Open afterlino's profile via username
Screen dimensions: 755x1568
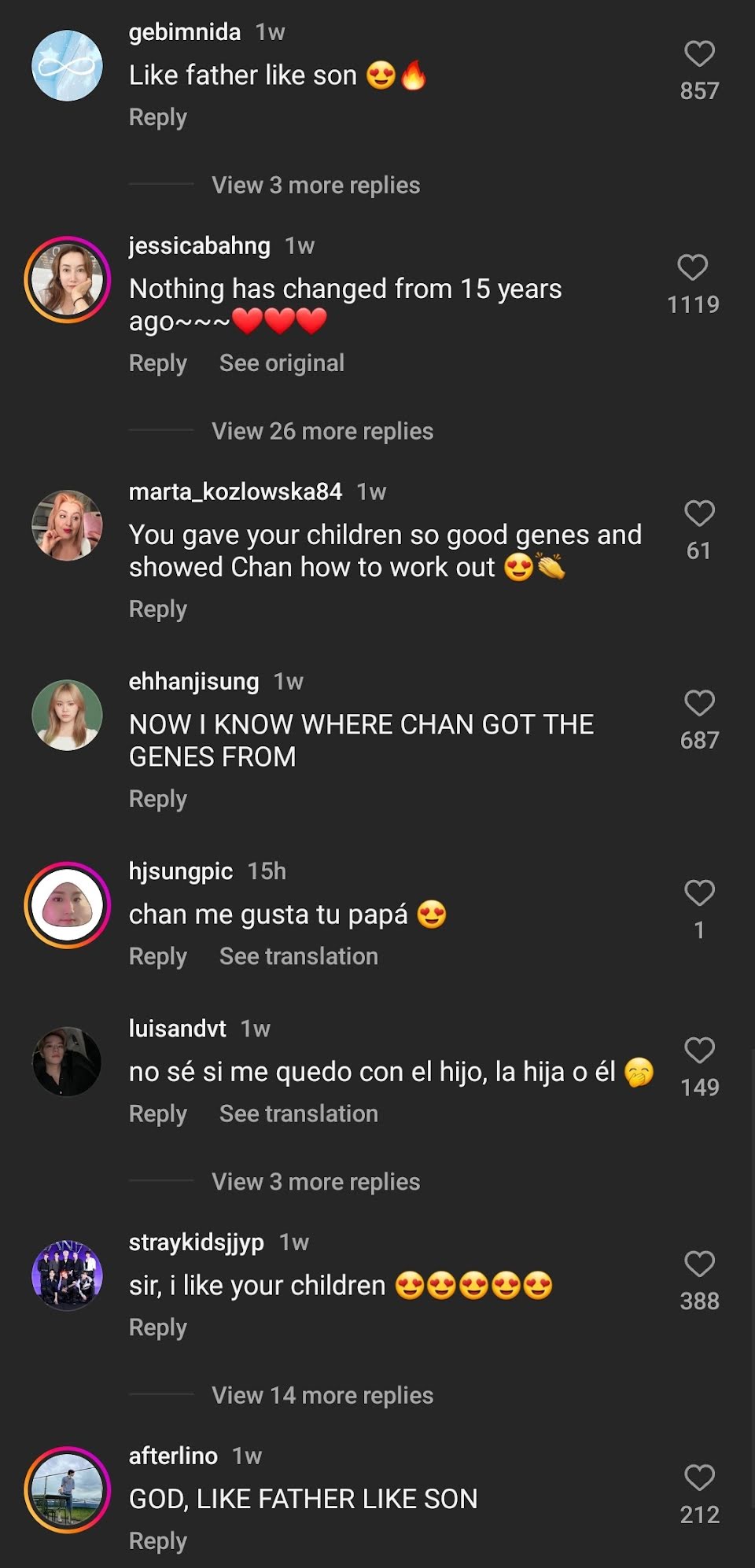tap(173, 1456)
